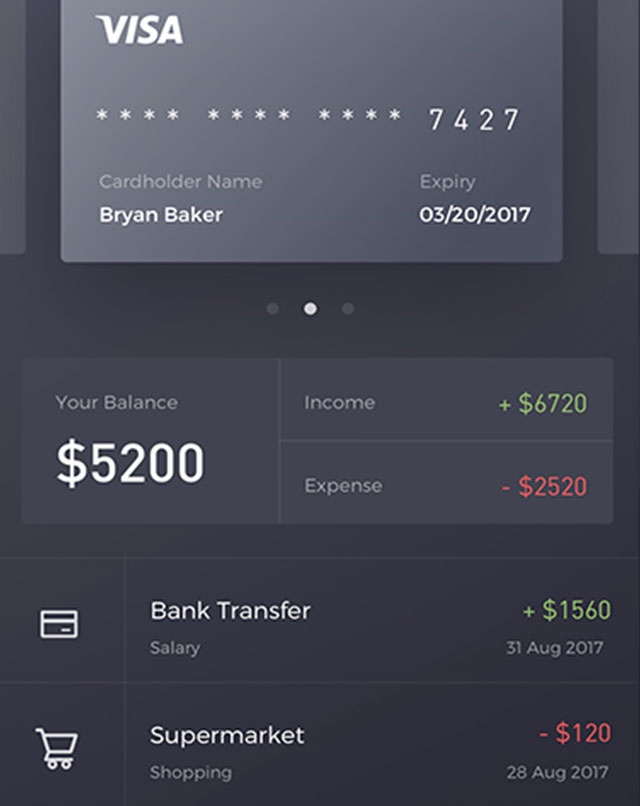Viewport: 640px width, 806px height.
Task: Open the Visa card ending 7427
Action: click(x=312, y=131)
